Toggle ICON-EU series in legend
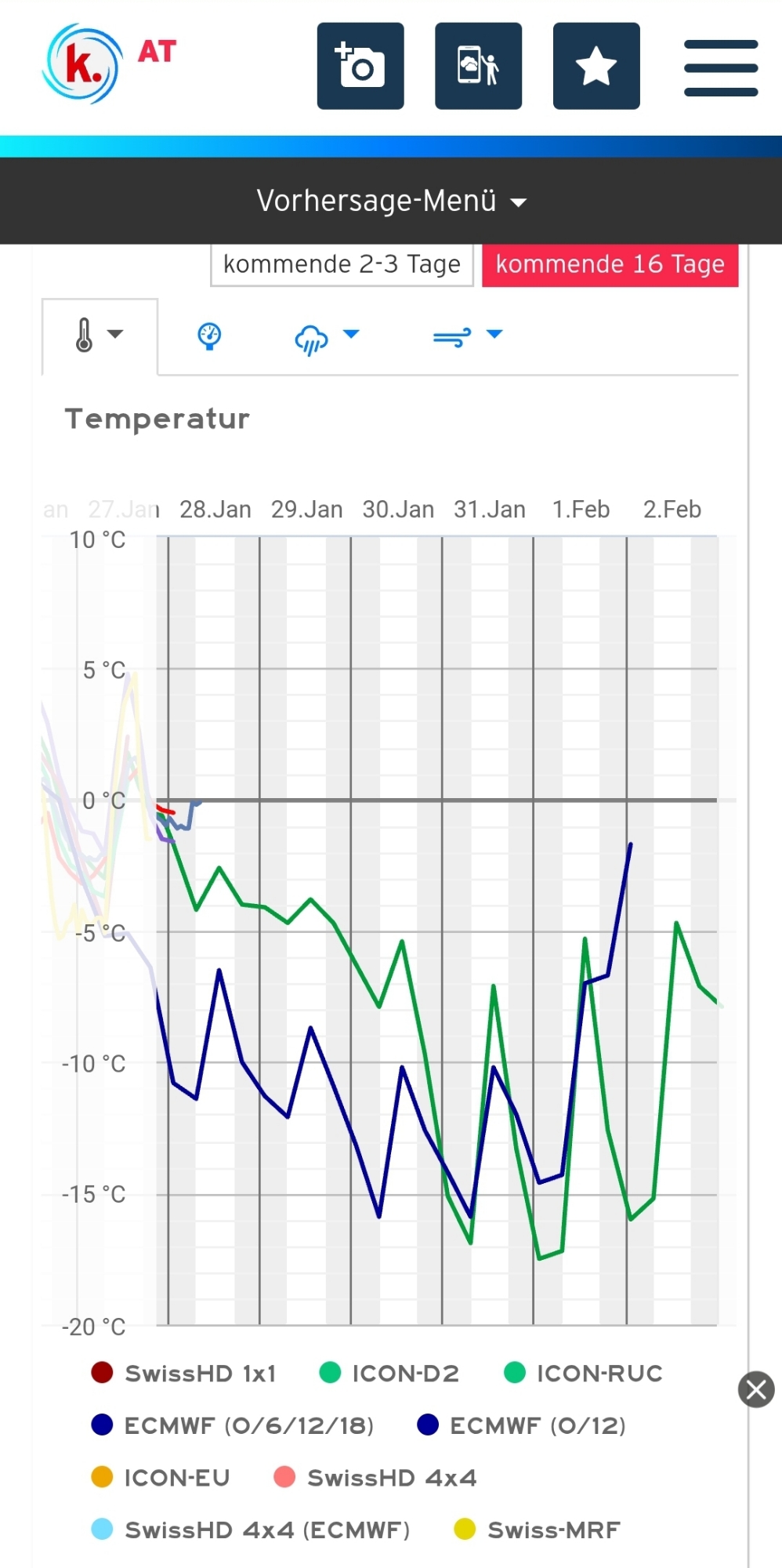The height and width of the screenshot is (1568, 782). (x=161, y=1478)
